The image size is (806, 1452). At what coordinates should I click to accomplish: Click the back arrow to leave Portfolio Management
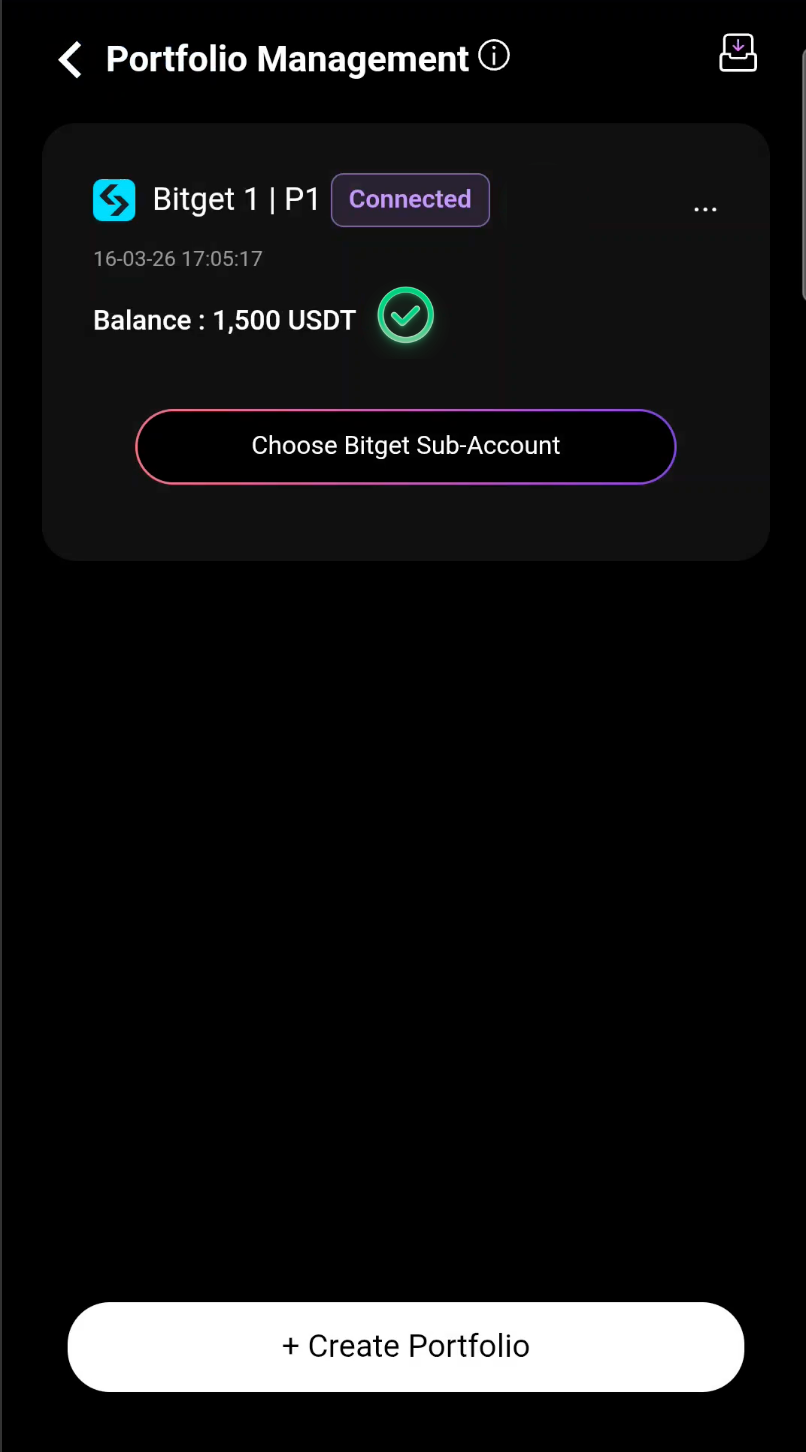[x=69, y=59]
